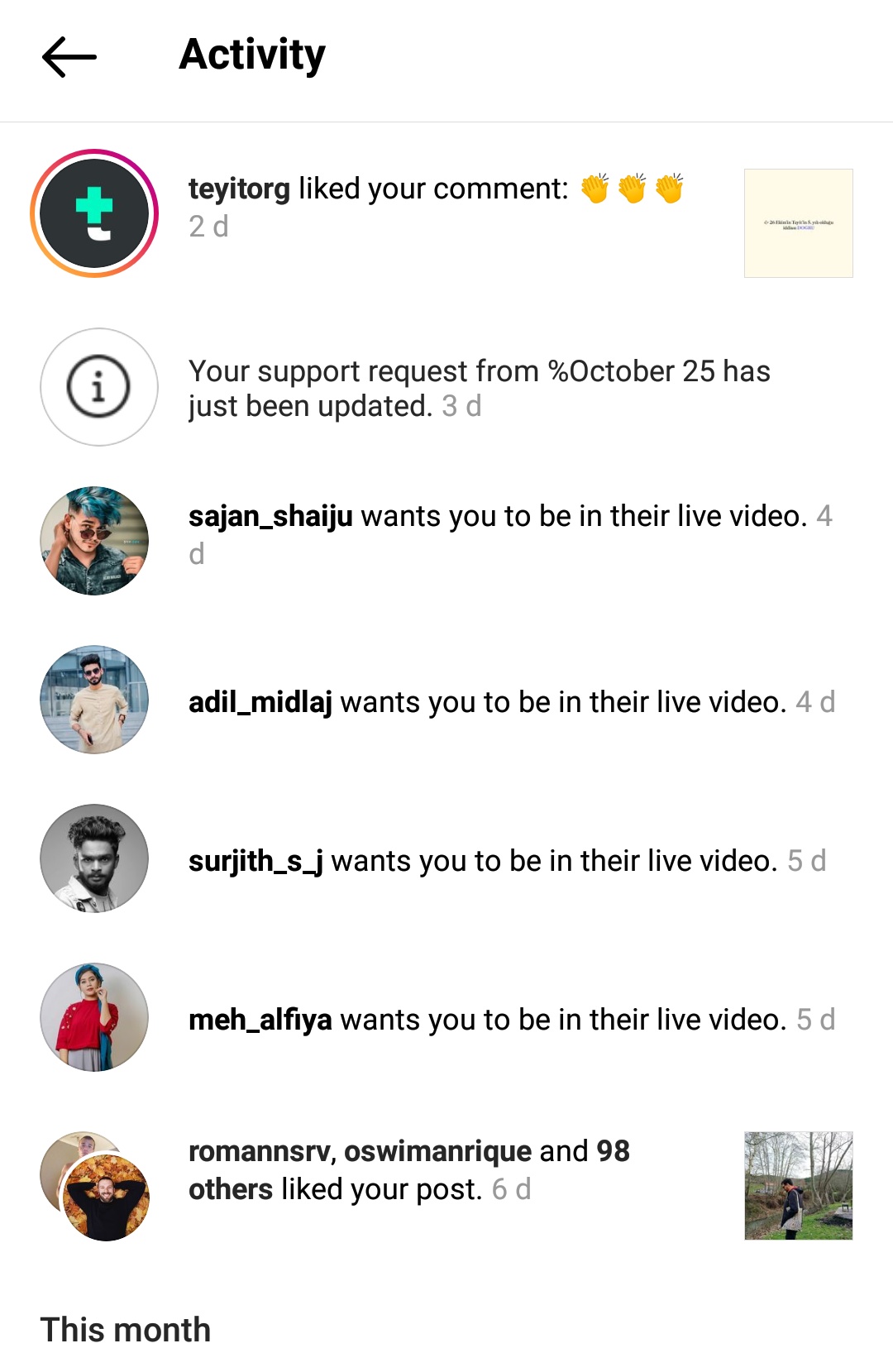Open adil_midlaj's profile picture
Viewport: 893px width, 1372px height.
[x=94, y=700]
